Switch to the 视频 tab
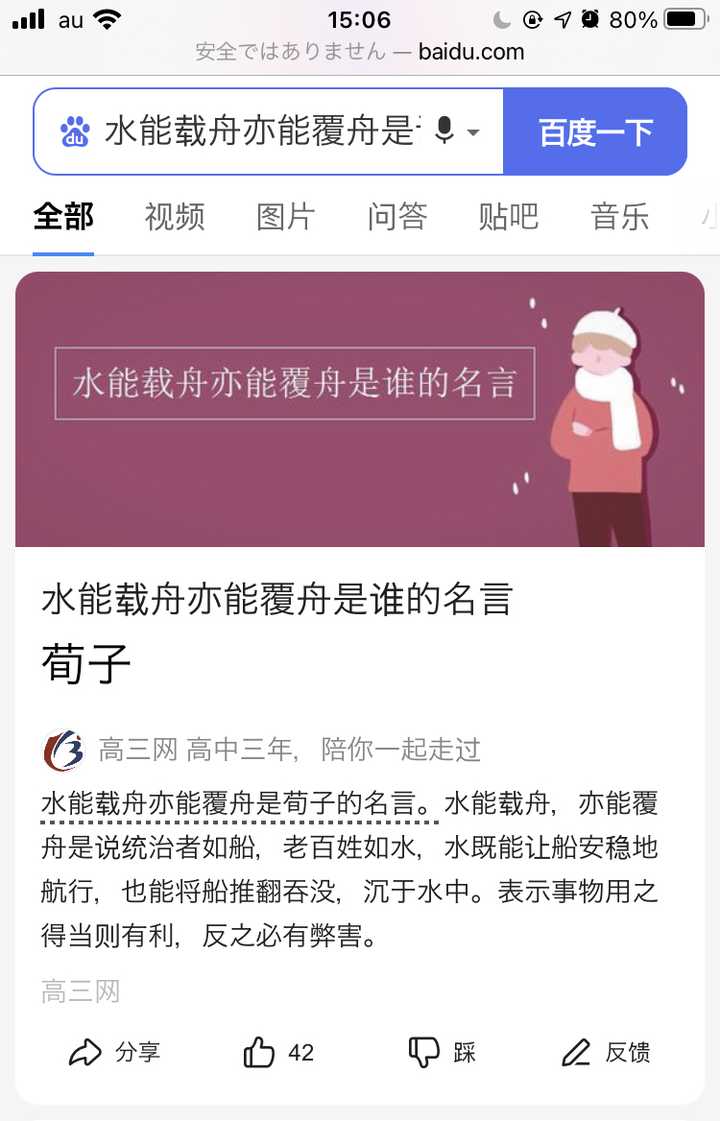This screenshot has height=1121, width=720. click(172, 216)
